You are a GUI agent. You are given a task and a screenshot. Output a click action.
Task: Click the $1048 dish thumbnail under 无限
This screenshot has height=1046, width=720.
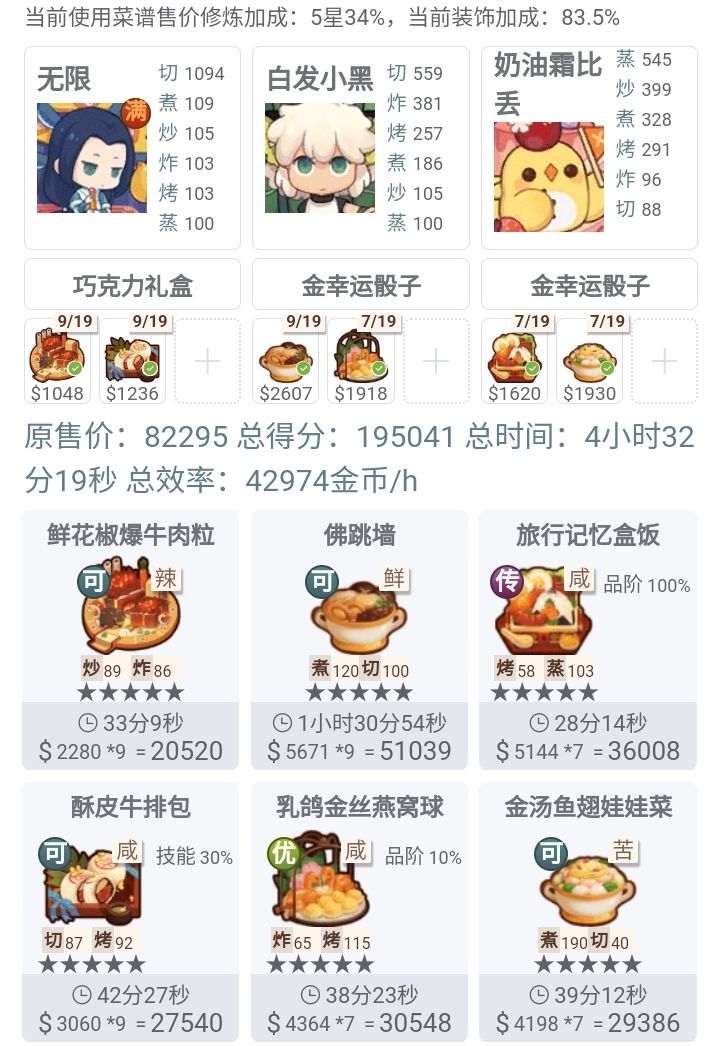point(57,355)
